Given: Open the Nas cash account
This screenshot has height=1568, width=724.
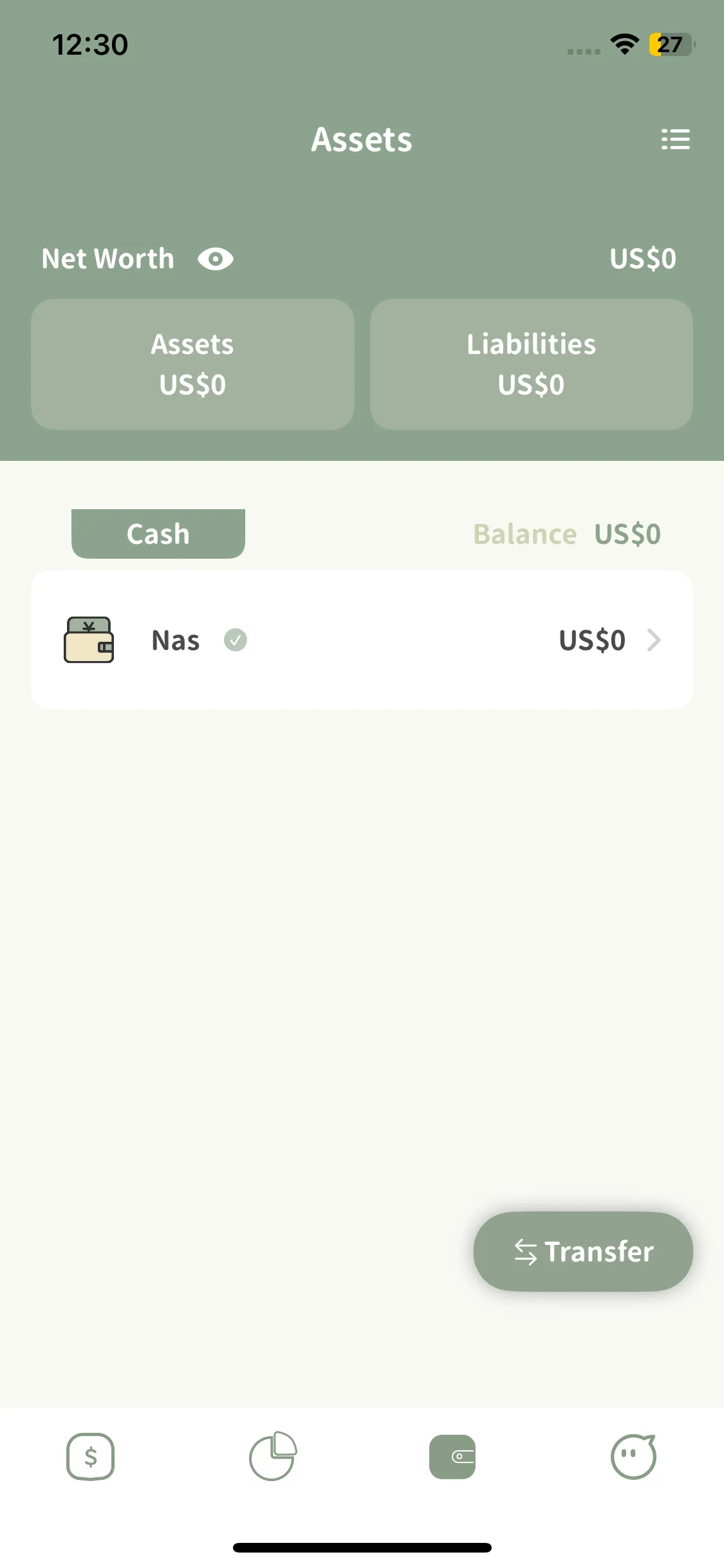Looking at the screenshot, I should 362,640.
